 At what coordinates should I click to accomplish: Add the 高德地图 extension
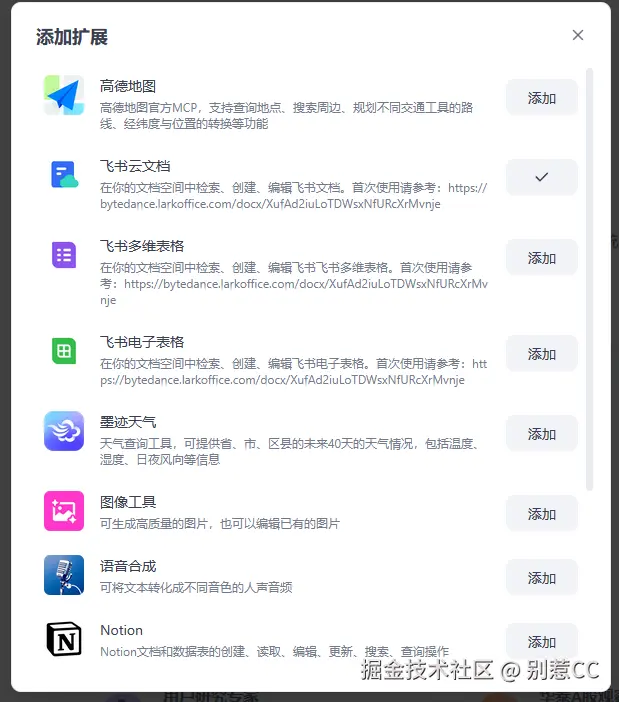point(541,98)
